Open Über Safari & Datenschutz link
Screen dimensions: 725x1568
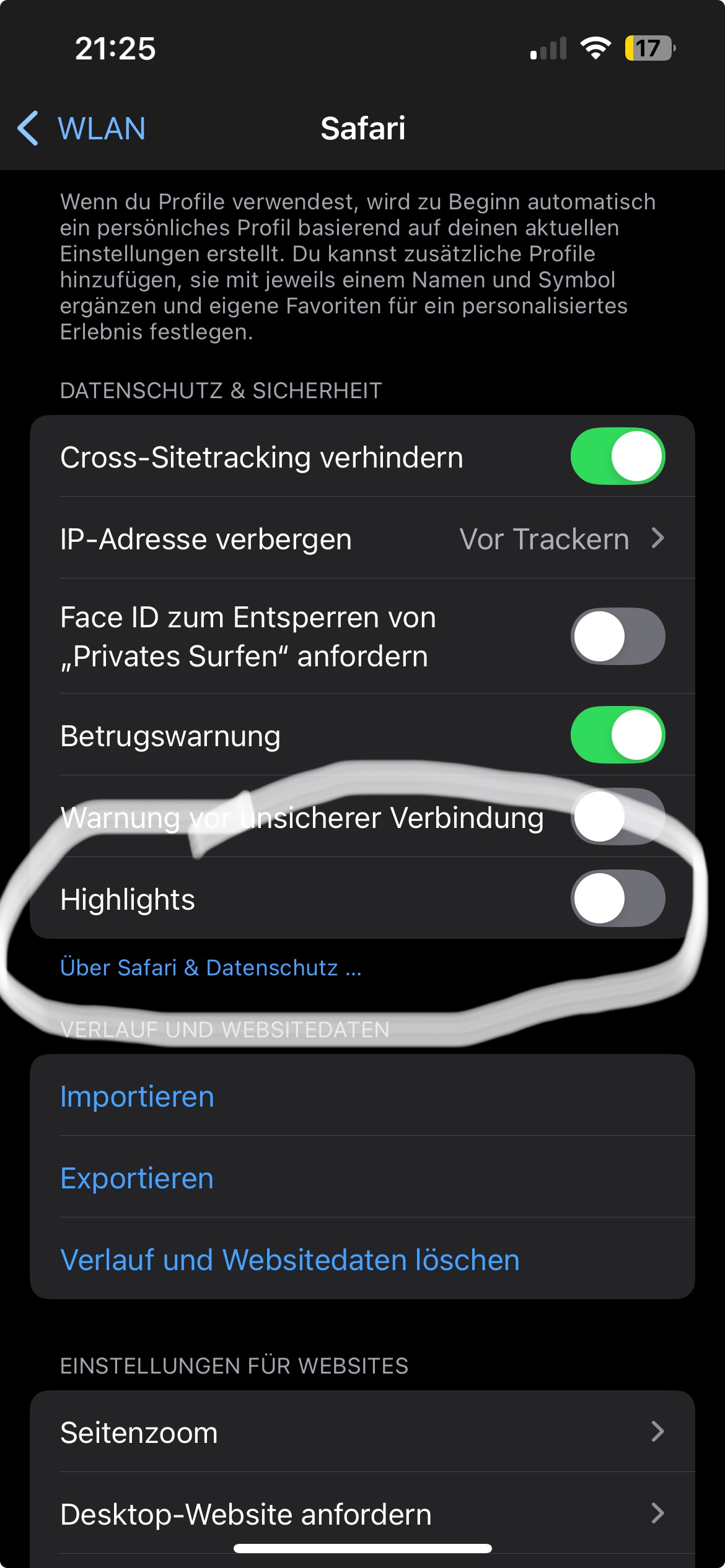coord(211,968)
